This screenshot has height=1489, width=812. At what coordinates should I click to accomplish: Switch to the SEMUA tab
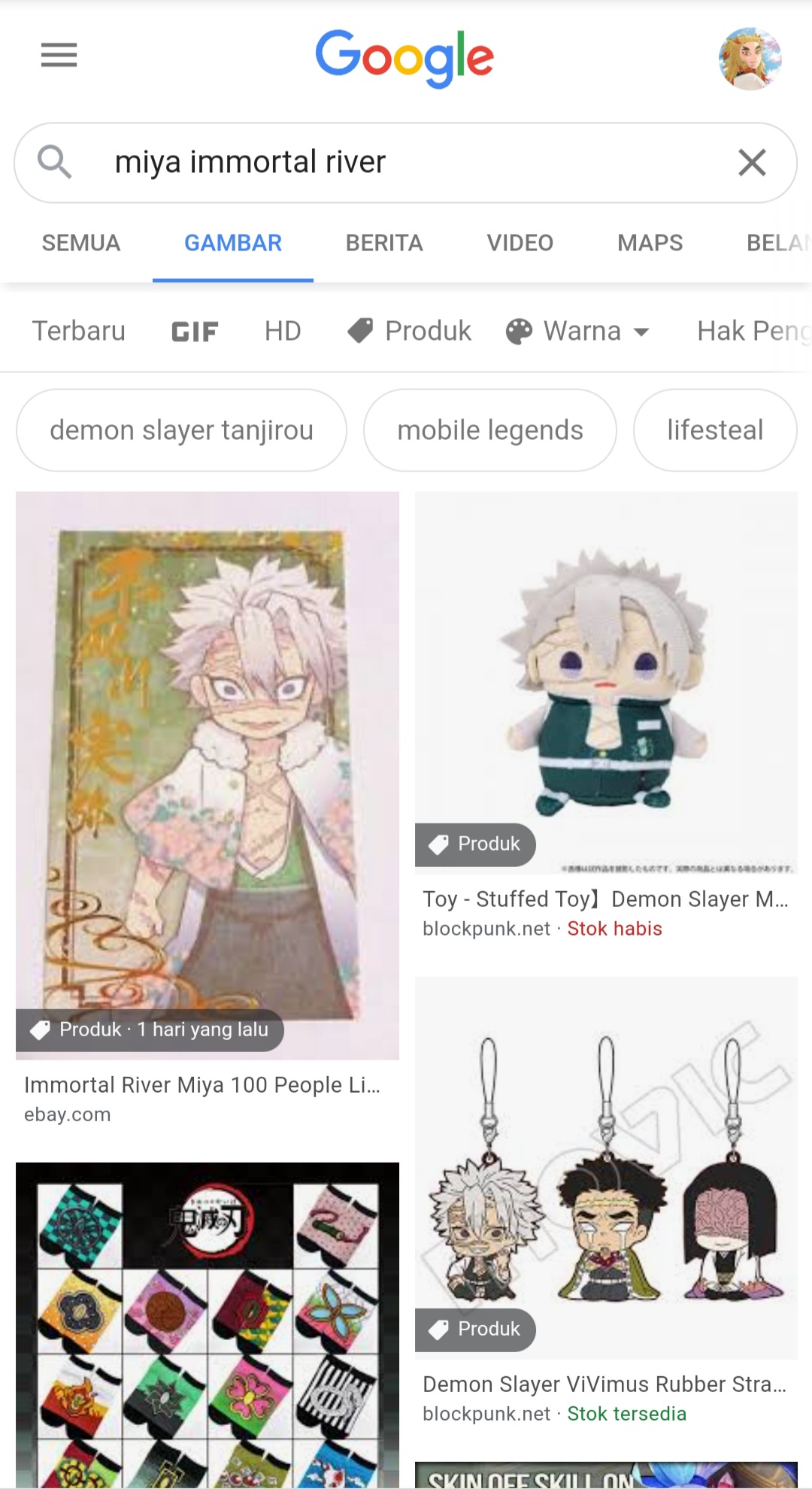click(x=81, y=243)
